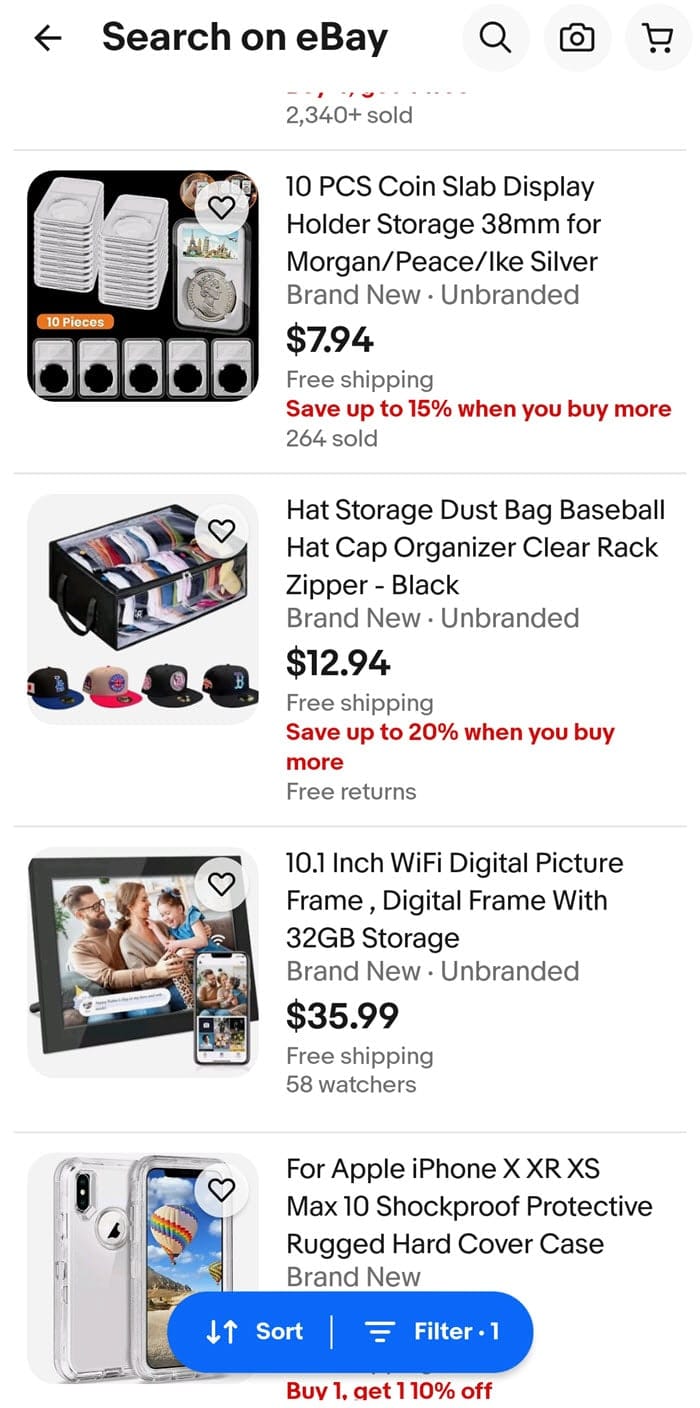The height and width of the screenshot is (1408, 700).
Task: Open the Apple iPhone X XR case listing
Action: (x=468, y=1206)
